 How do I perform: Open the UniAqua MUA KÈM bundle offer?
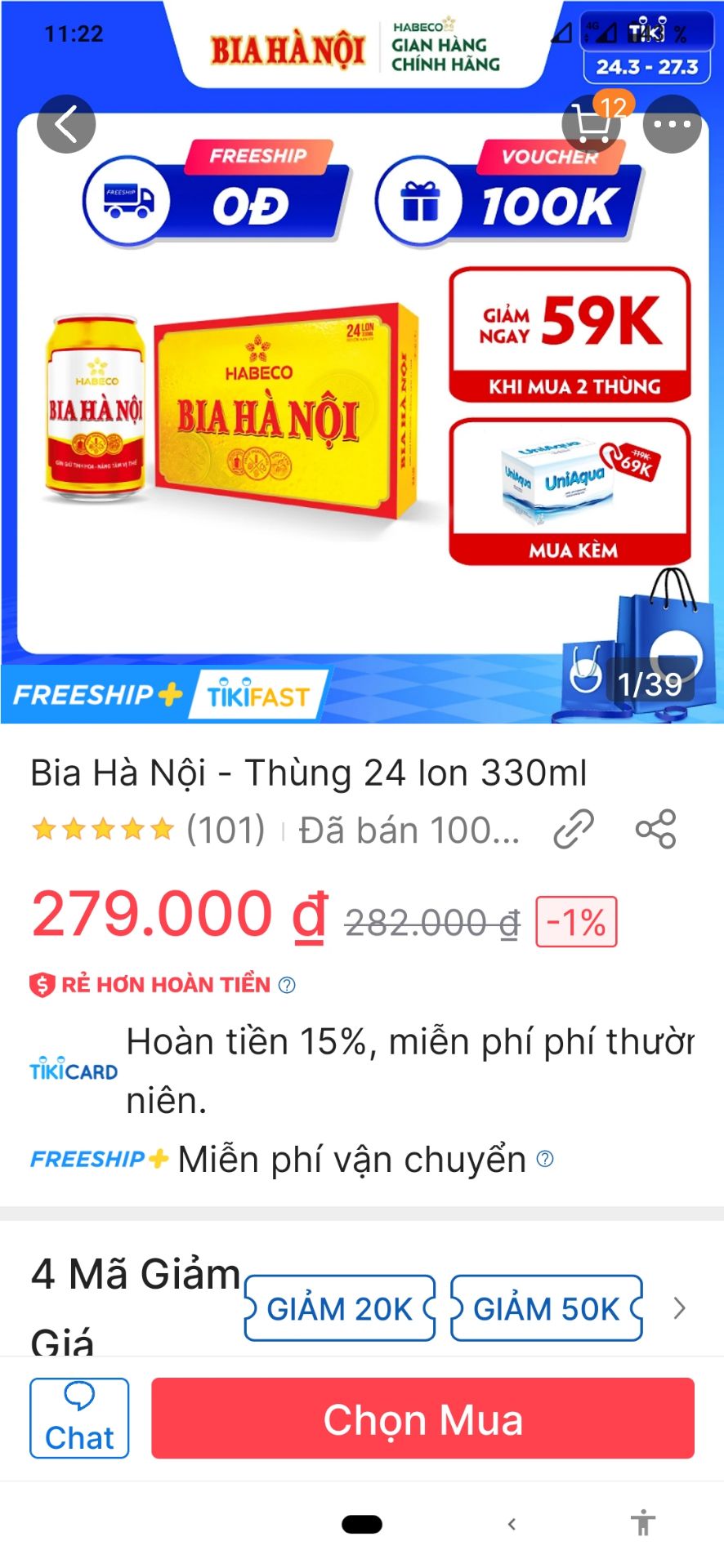tap(567, 490)
